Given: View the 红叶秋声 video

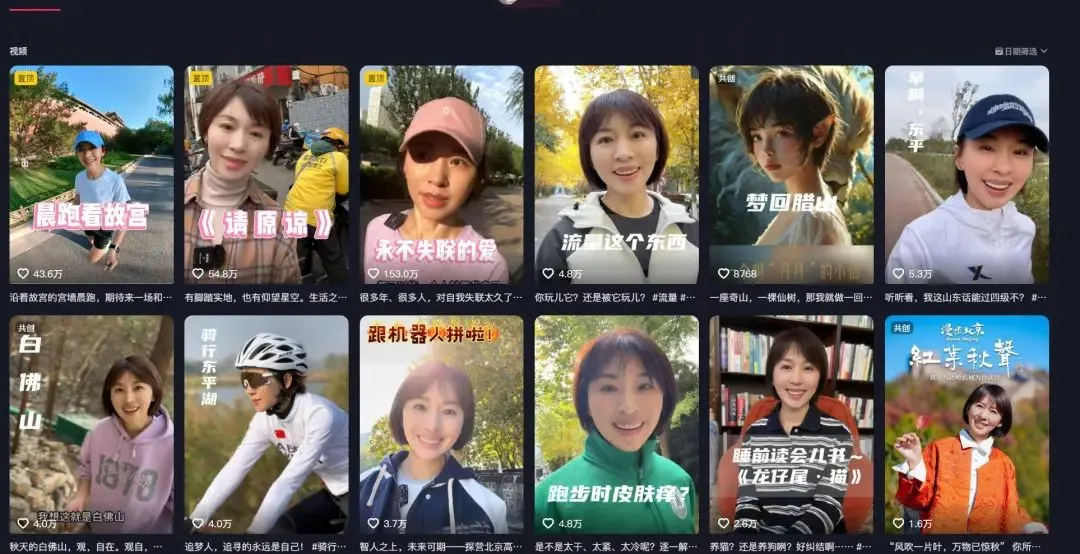Looking at the screenshot, I should [966, 424].
